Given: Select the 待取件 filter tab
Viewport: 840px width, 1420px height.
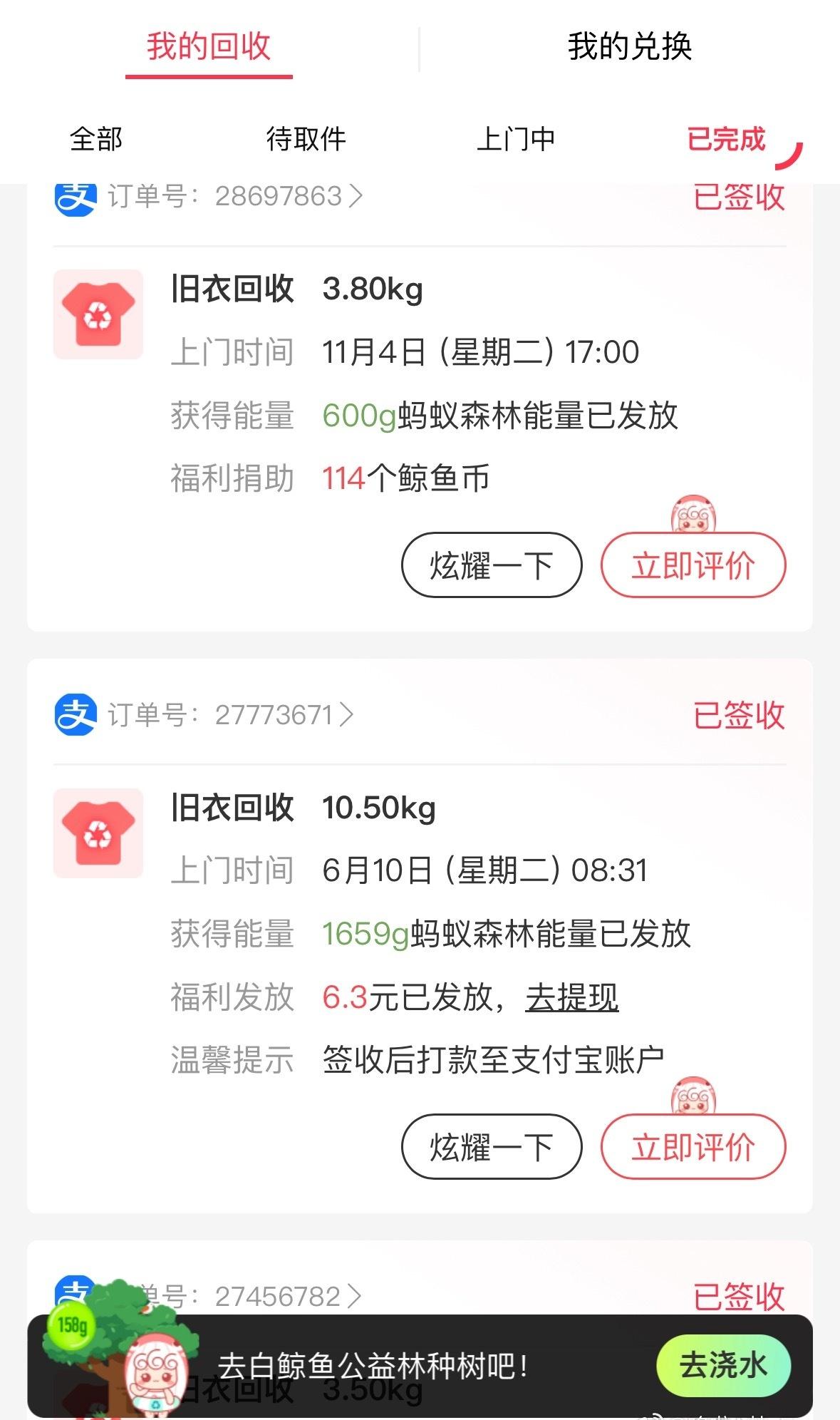Looking at the screenshot, I should pos(304,138).
